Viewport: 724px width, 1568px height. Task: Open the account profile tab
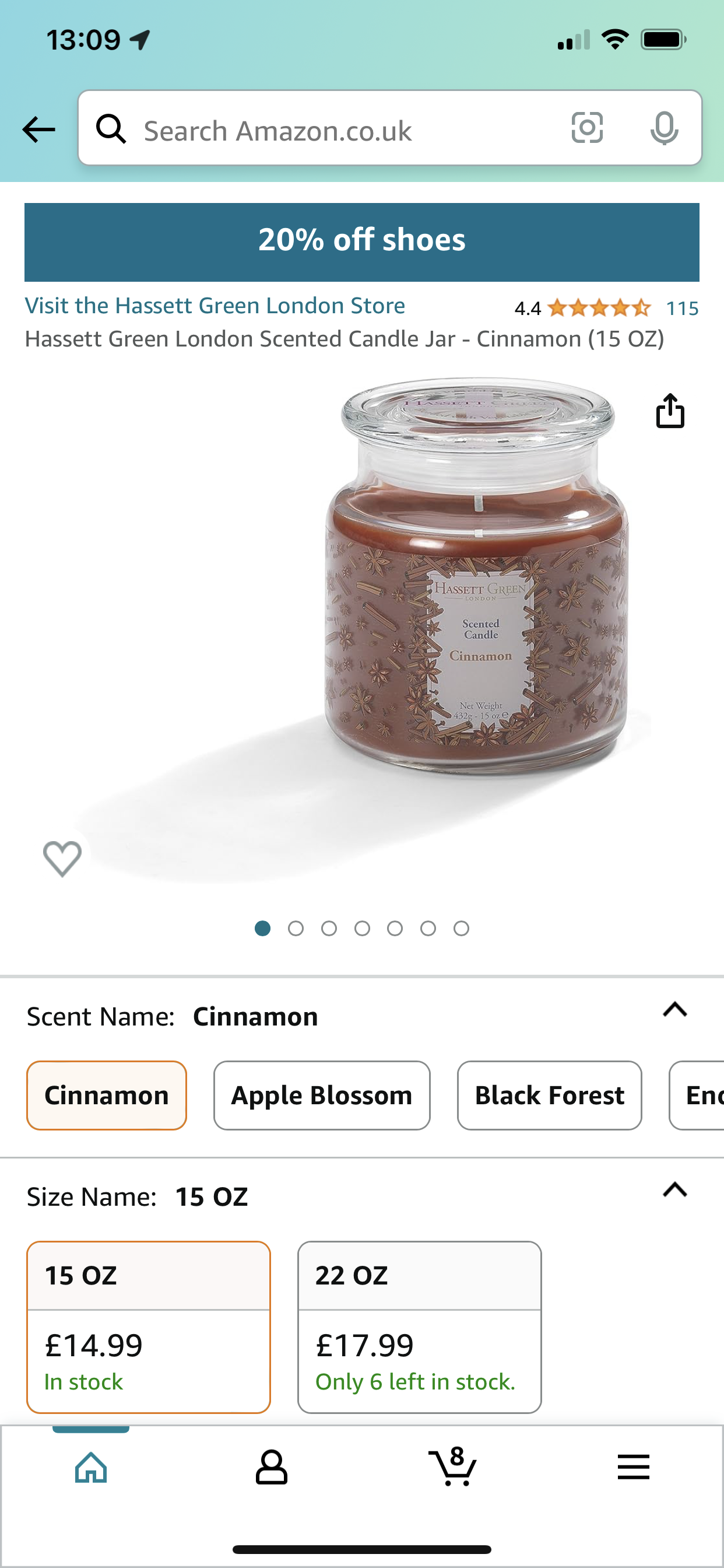click(x=271, y=1468)
